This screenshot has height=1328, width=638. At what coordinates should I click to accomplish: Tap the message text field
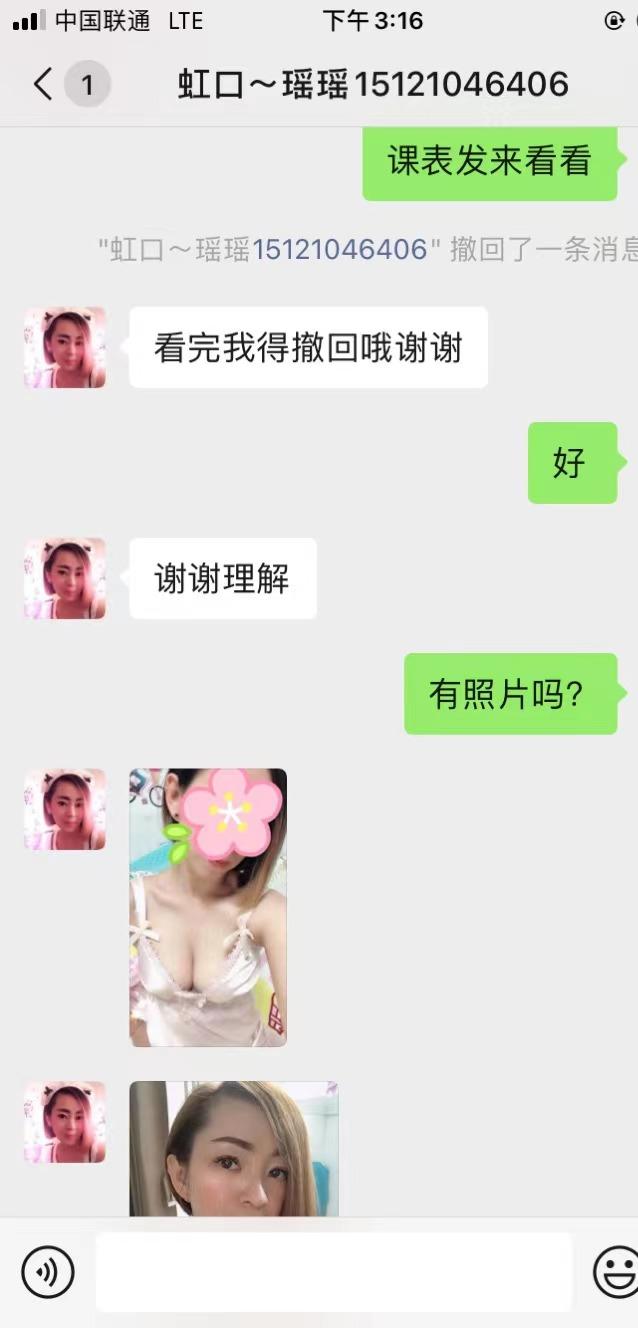tap(333, 1272)
